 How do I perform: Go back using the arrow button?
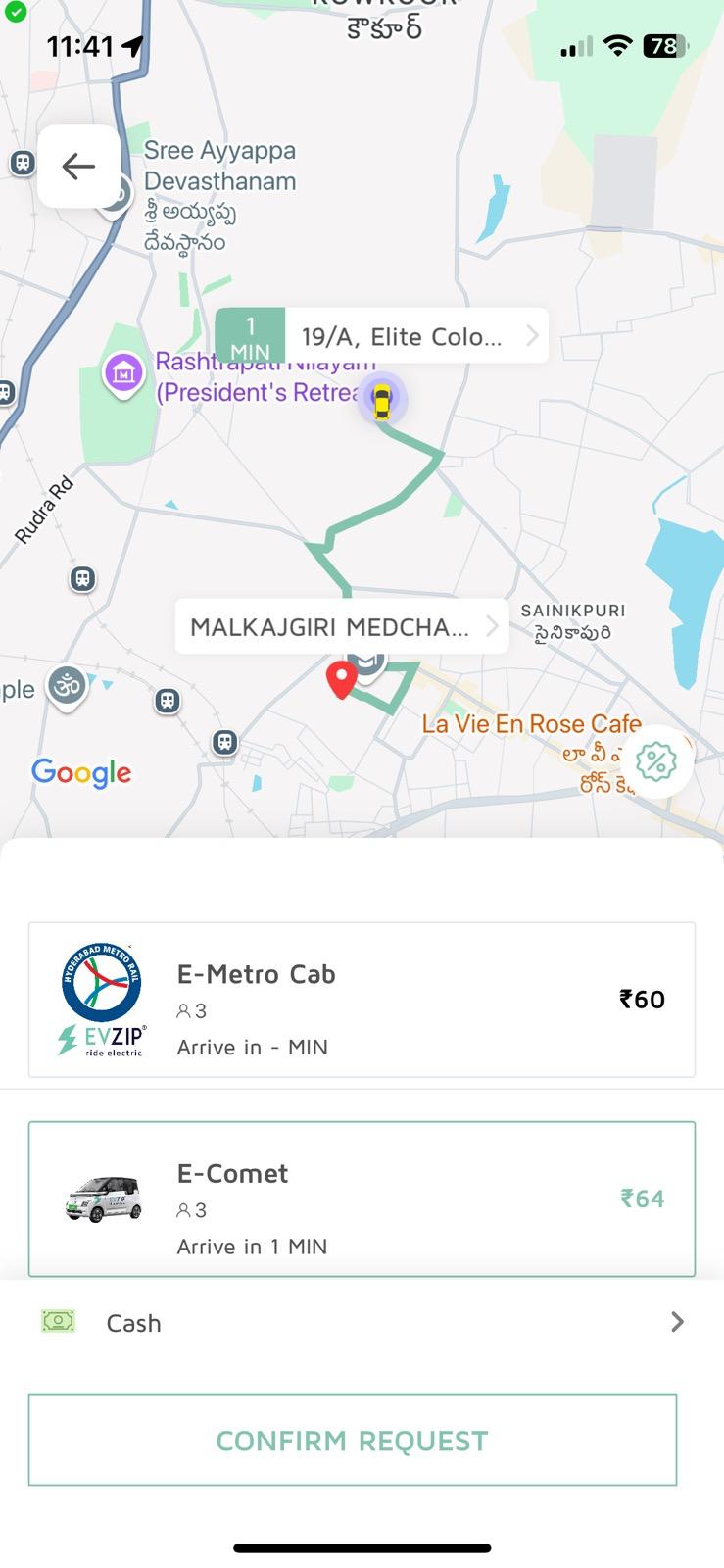coord(78,167)
